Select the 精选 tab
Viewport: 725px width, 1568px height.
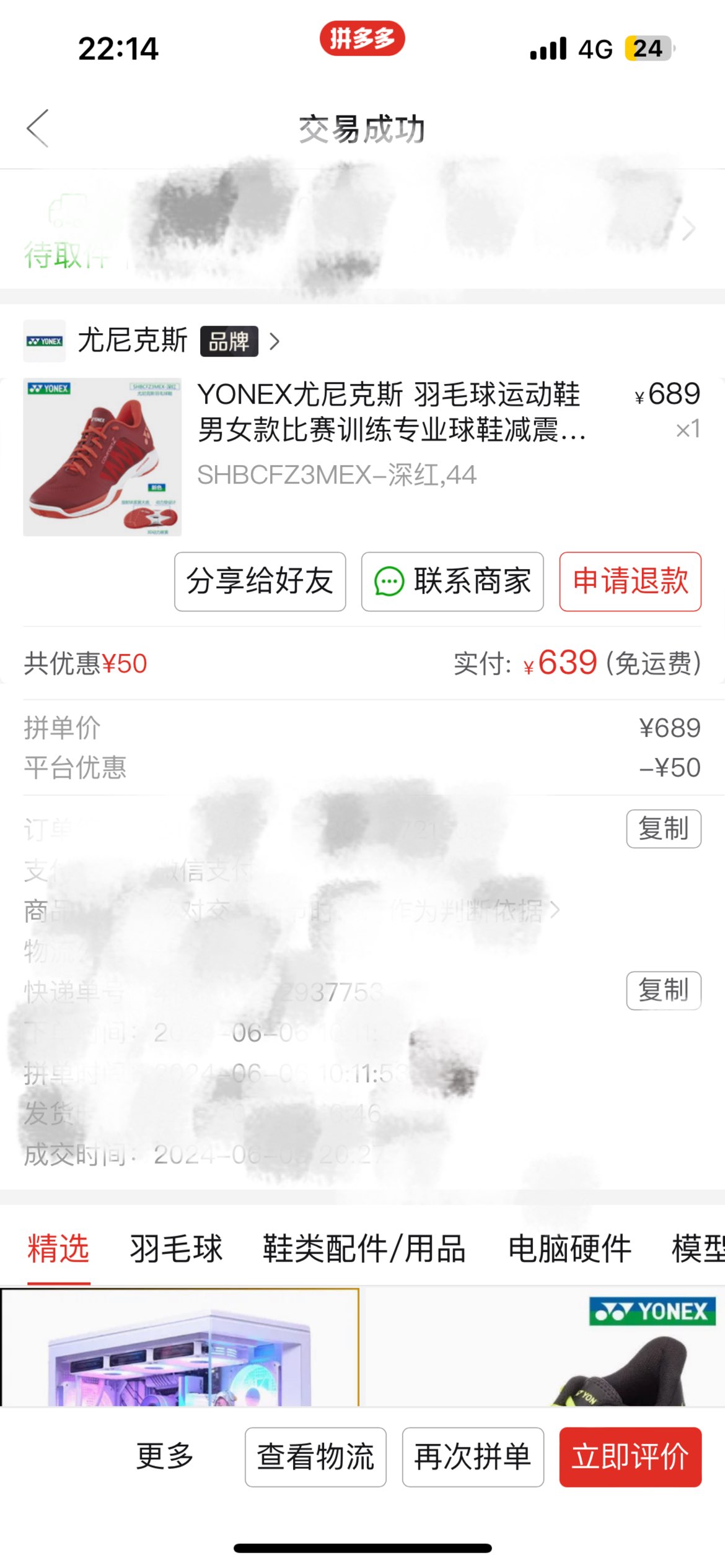point(58,1249)
